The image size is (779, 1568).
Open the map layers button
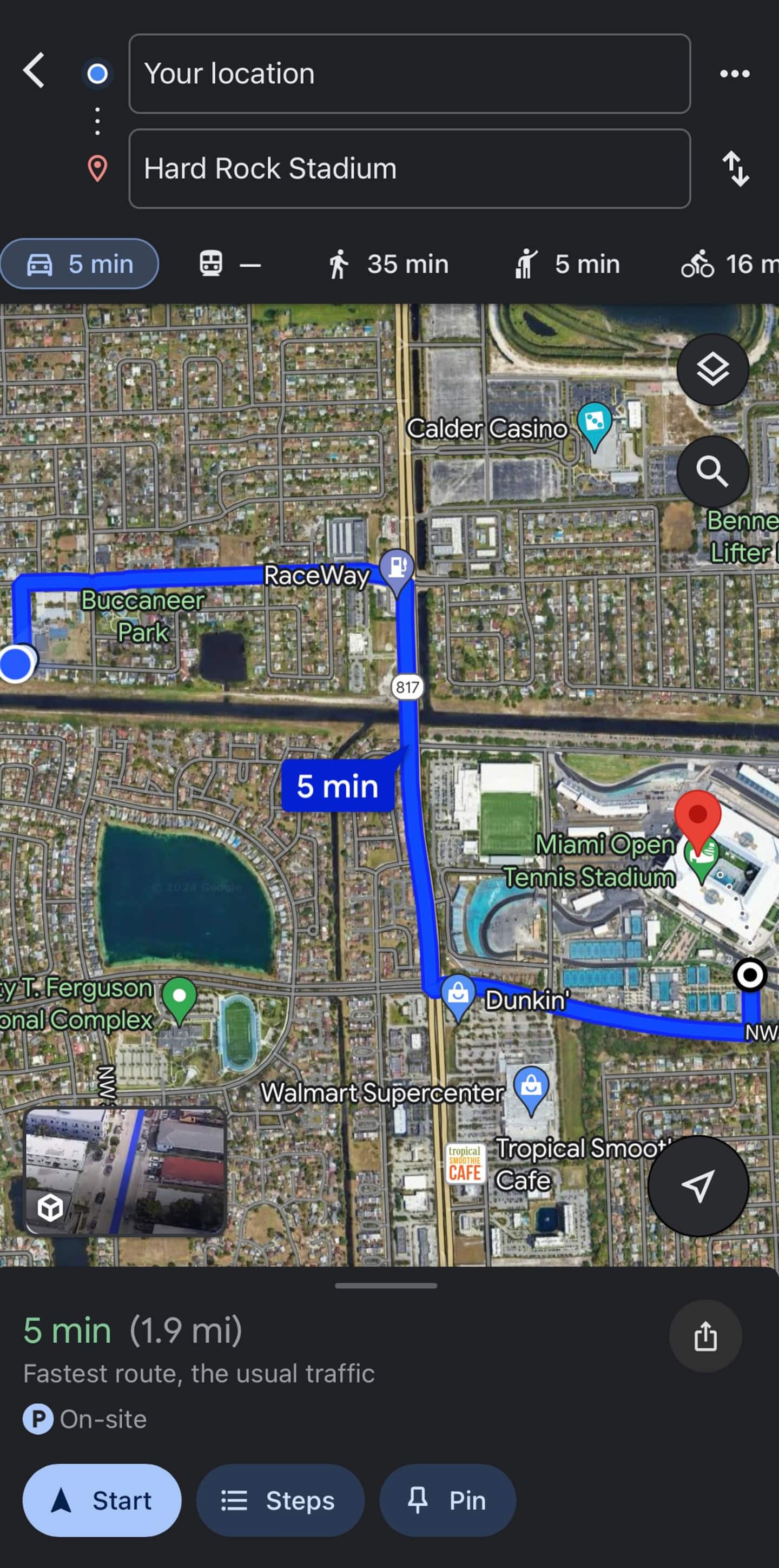click(x=712, y=370)
